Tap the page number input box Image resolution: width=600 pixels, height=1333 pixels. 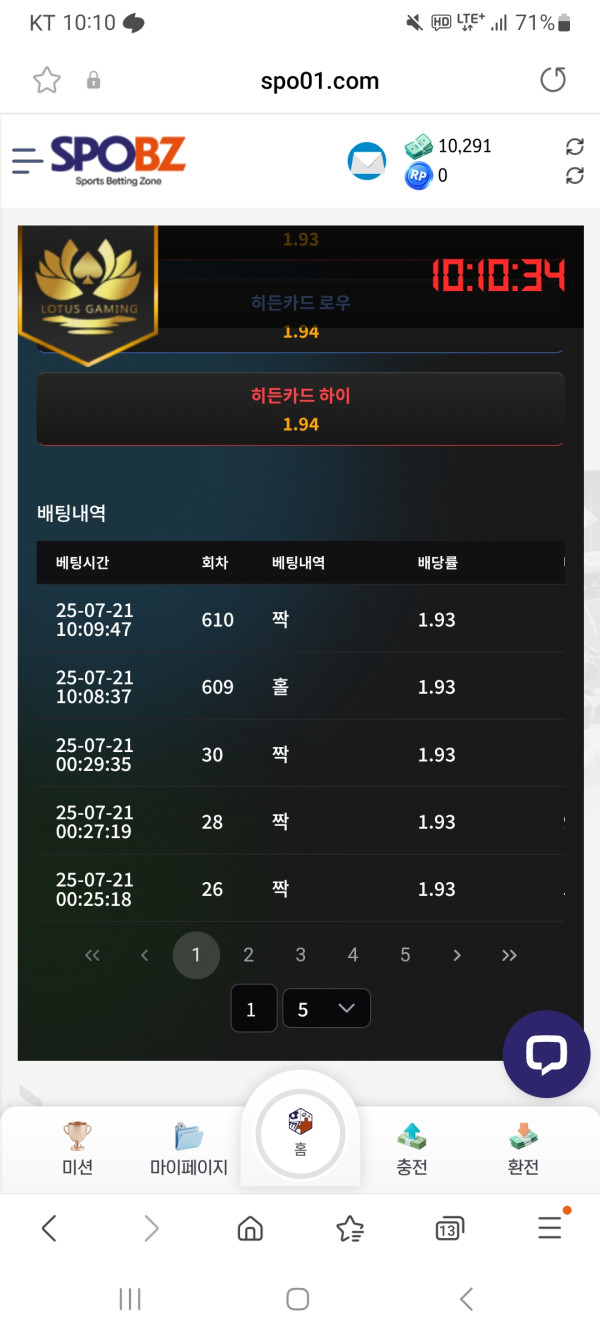pos(252,1009)
